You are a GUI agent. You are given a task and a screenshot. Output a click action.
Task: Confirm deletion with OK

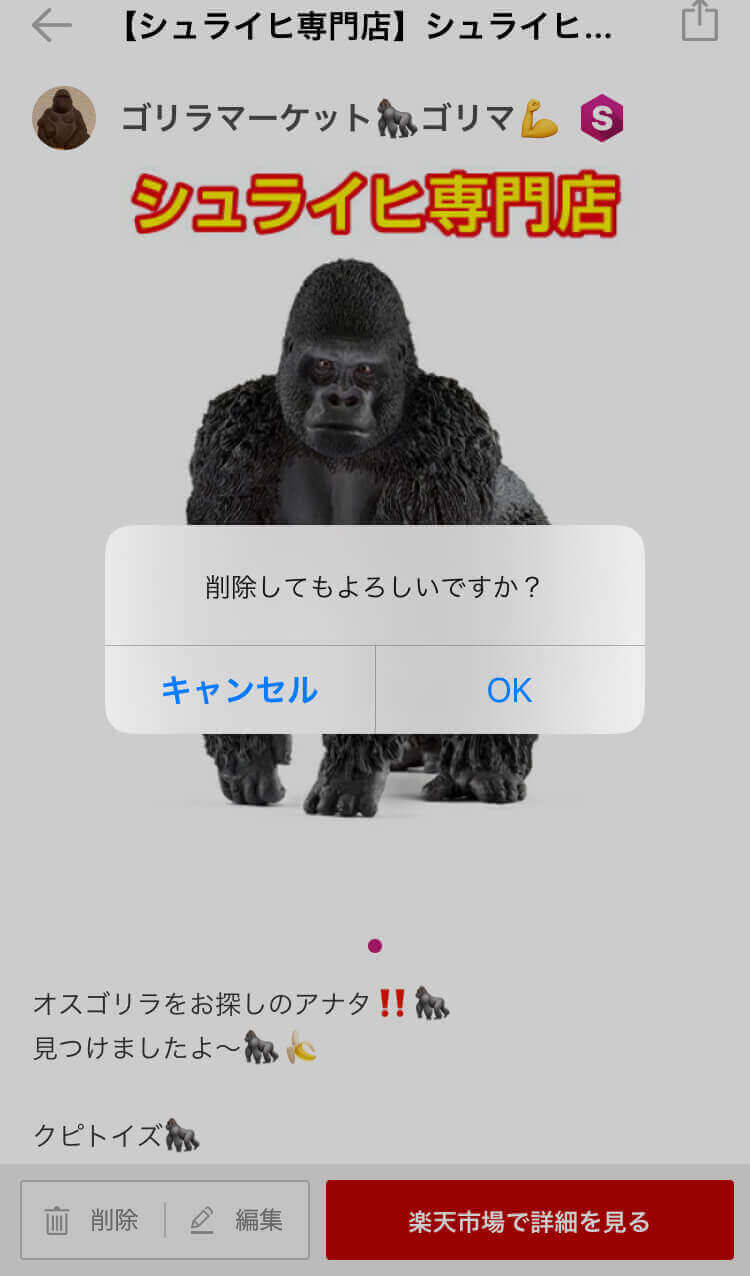(x=509, y=690)
